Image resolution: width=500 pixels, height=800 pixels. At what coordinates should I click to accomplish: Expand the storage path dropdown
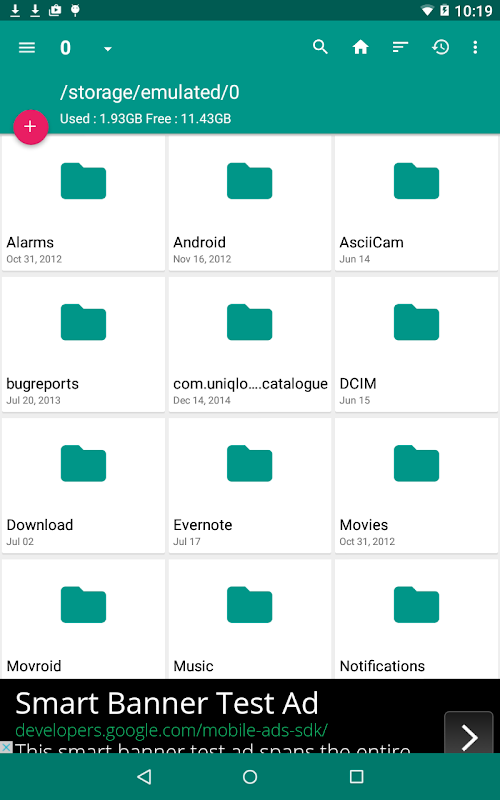[x=107, y=49]
